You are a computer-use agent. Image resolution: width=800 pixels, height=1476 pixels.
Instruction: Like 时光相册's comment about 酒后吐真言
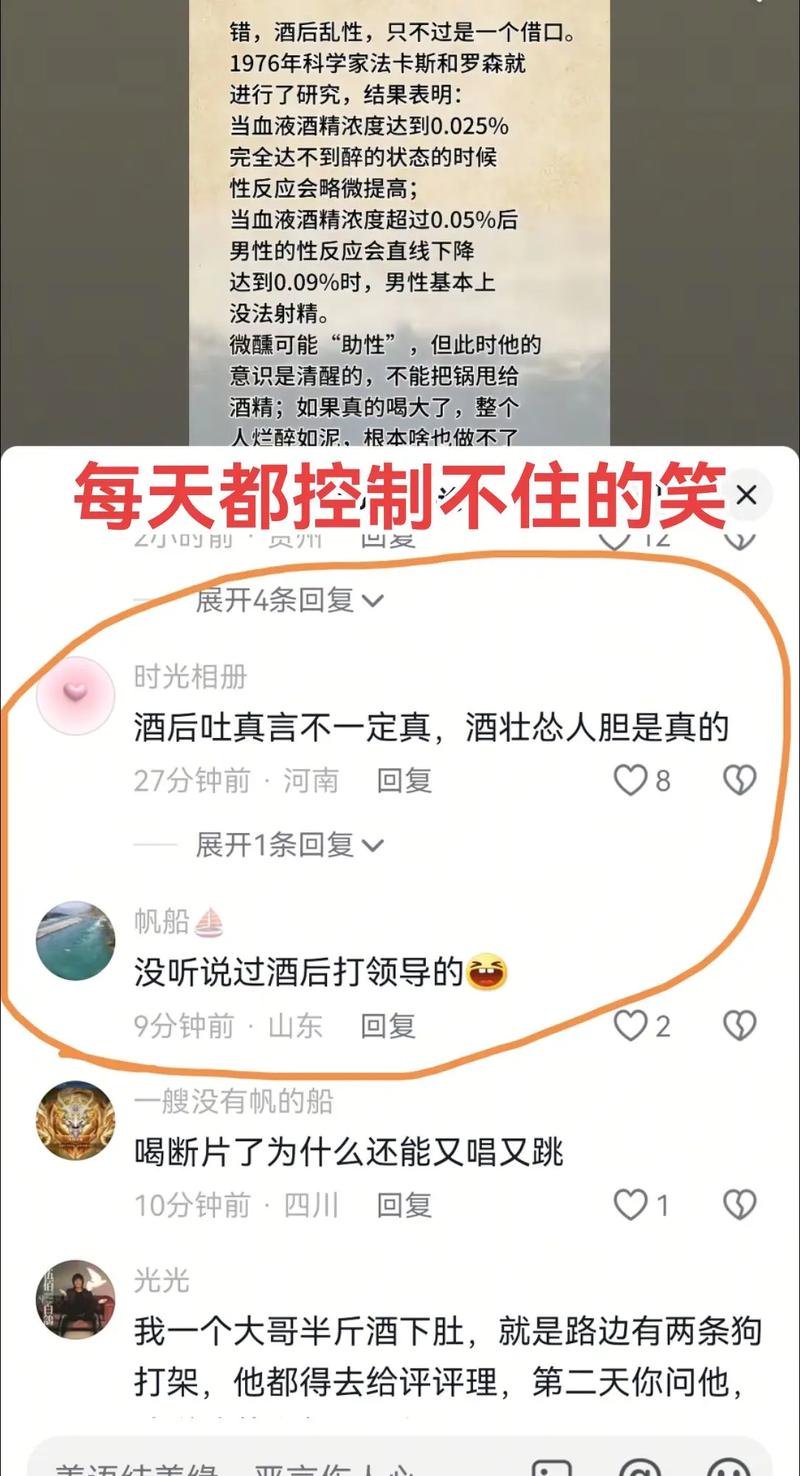point(632,780)
